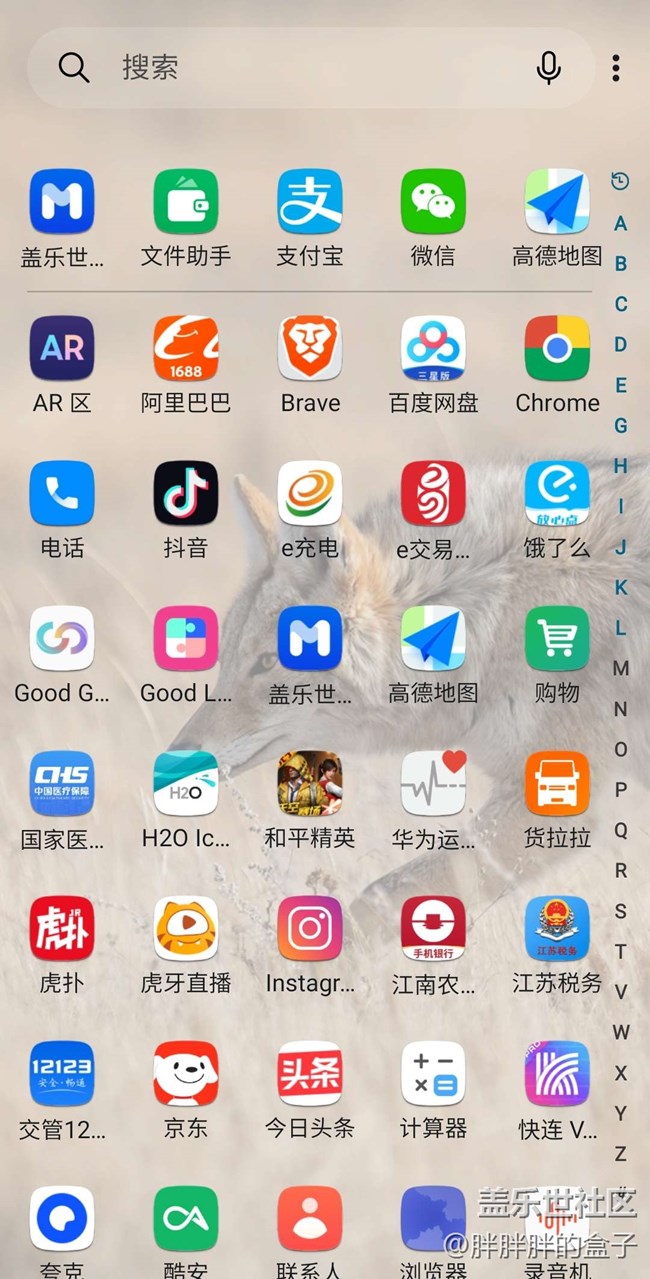Open Baidu Netdisk

click(x=433, y=349)
